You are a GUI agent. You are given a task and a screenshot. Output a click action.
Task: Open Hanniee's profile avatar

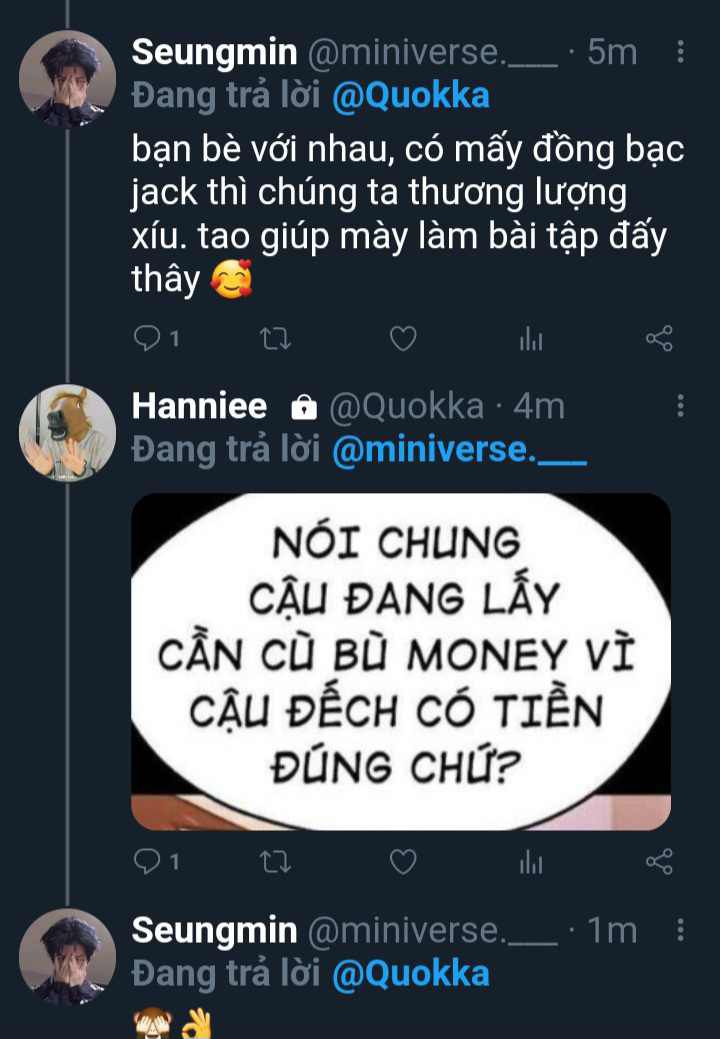[x=68, y=433]
